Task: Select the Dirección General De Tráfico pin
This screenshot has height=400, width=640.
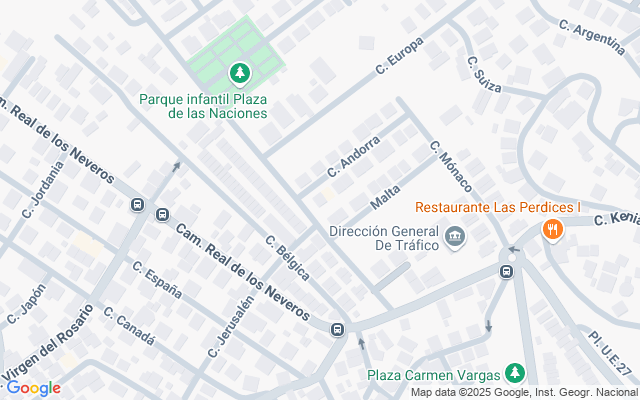Action: (x=456, y=237)
